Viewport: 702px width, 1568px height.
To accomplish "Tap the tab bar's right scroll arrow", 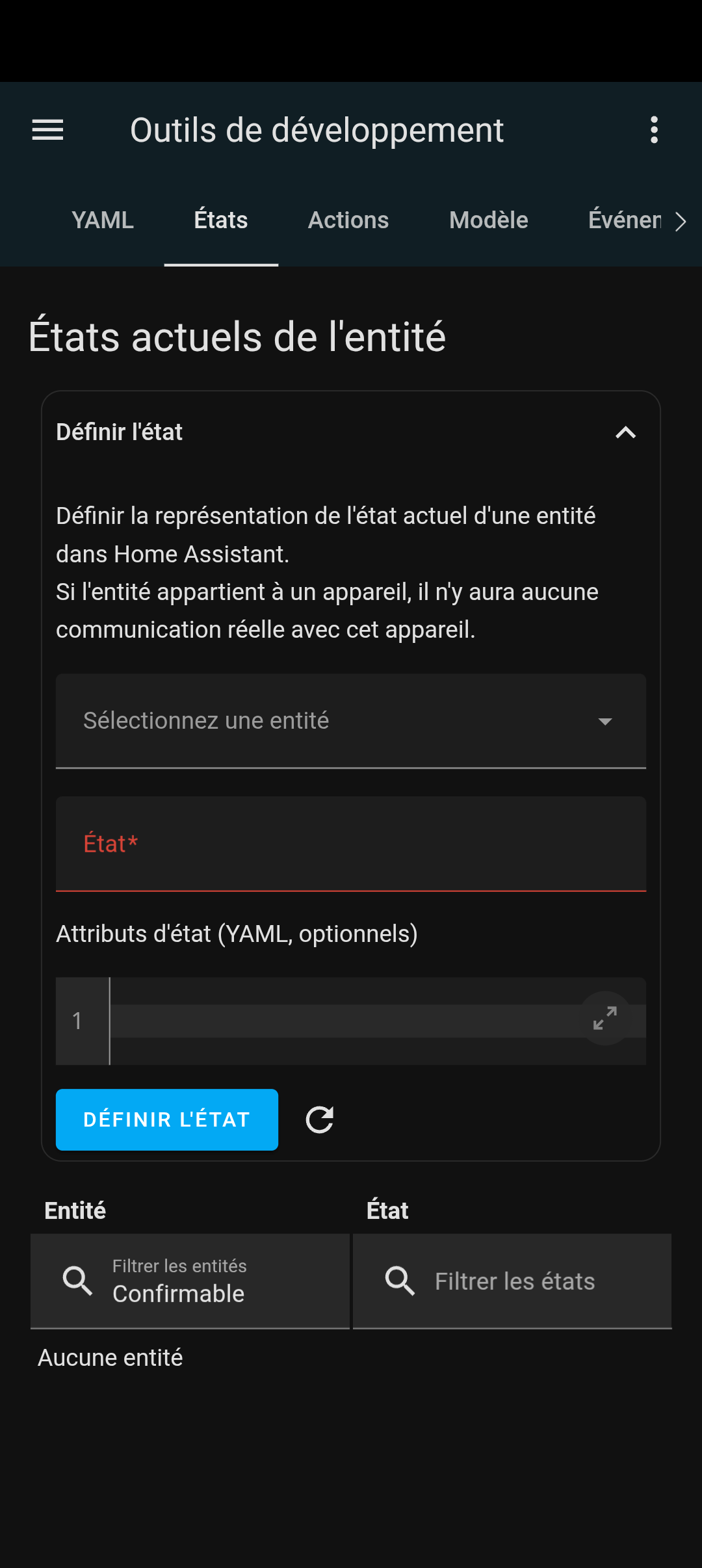I will coord(681,221).
